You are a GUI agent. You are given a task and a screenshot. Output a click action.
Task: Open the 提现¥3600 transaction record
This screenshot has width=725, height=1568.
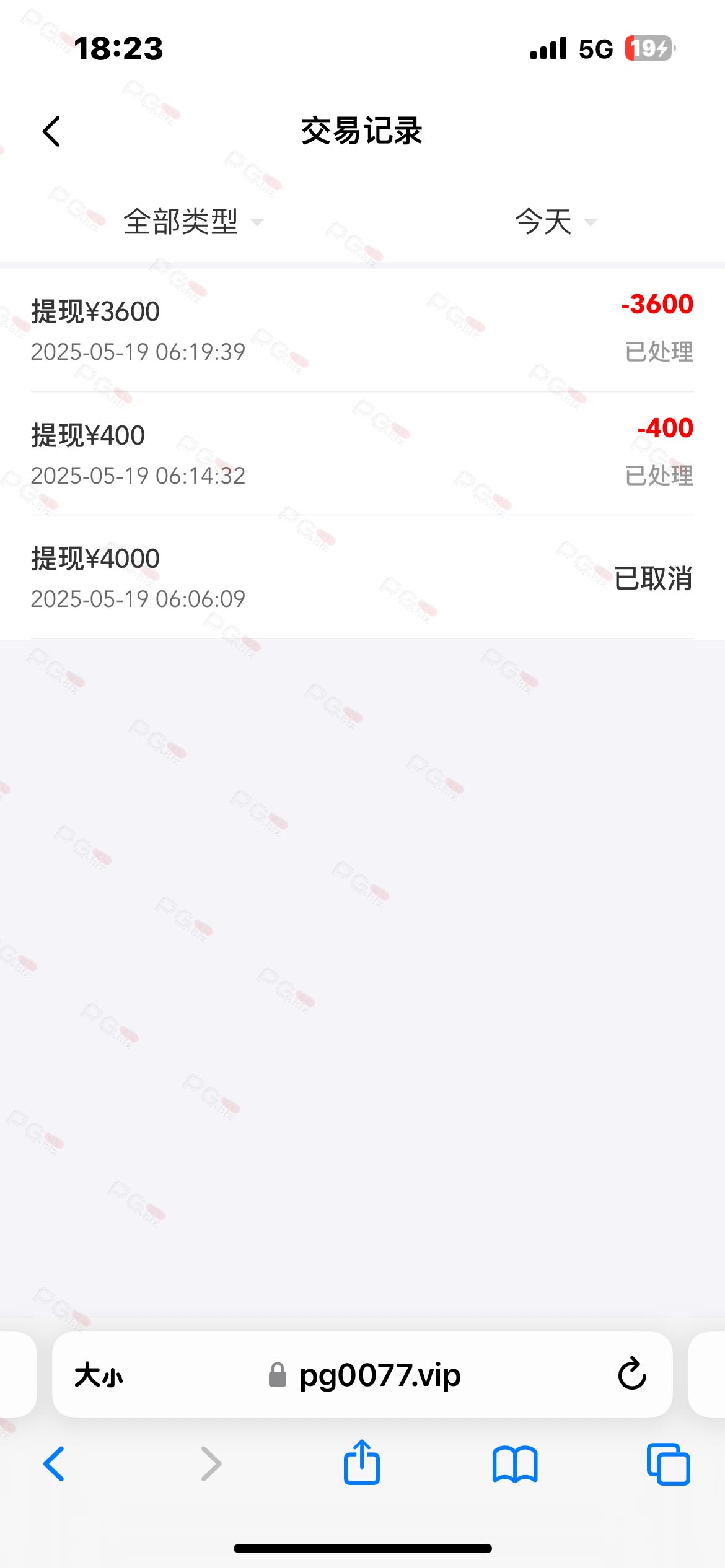click(362, 329)
